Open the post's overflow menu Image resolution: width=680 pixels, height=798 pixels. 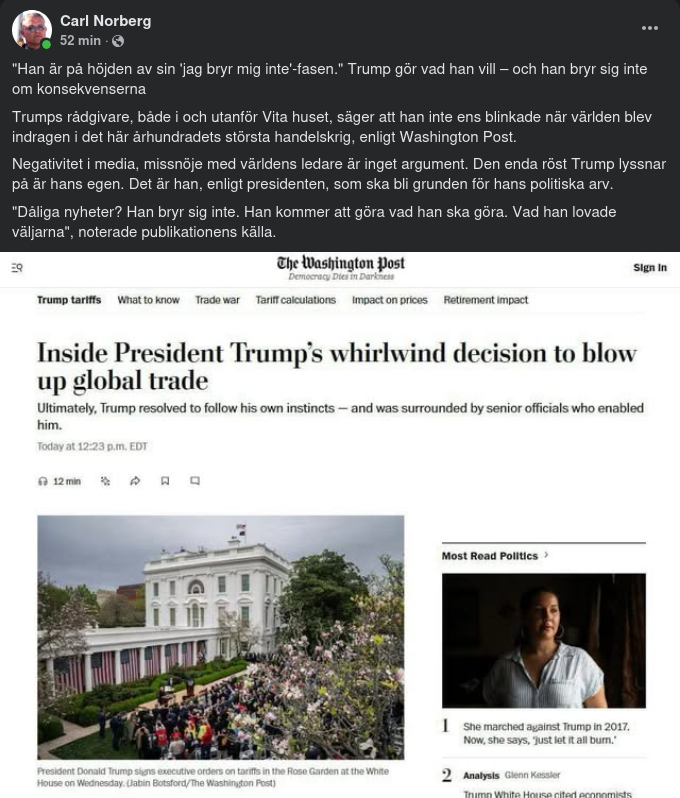pyautogui.click(x=650, y=28)
